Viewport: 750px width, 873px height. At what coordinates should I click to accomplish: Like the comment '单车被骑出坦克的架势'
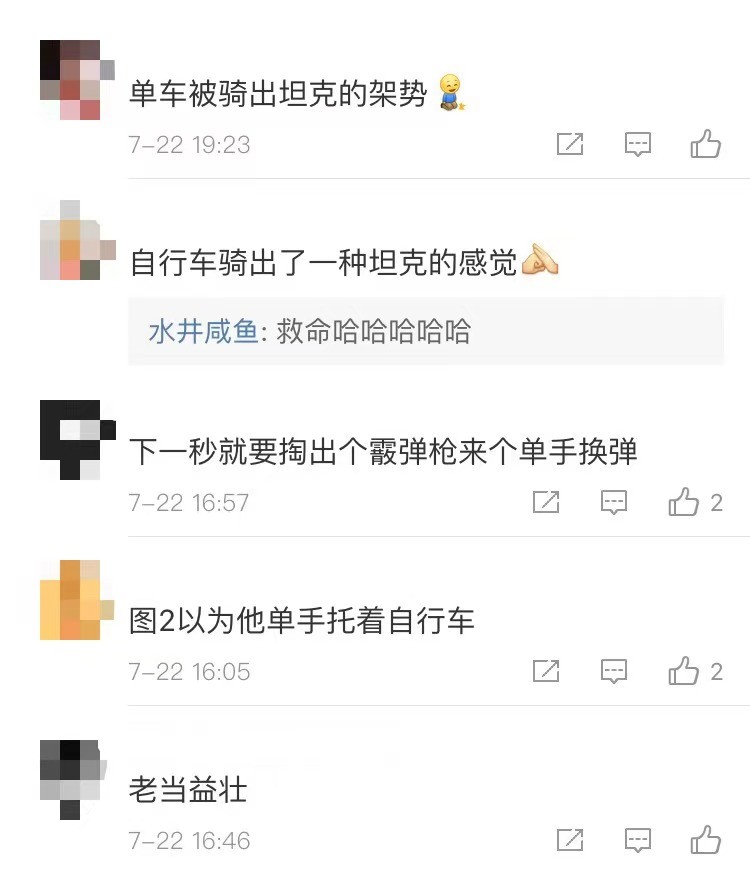pos(705,145)
